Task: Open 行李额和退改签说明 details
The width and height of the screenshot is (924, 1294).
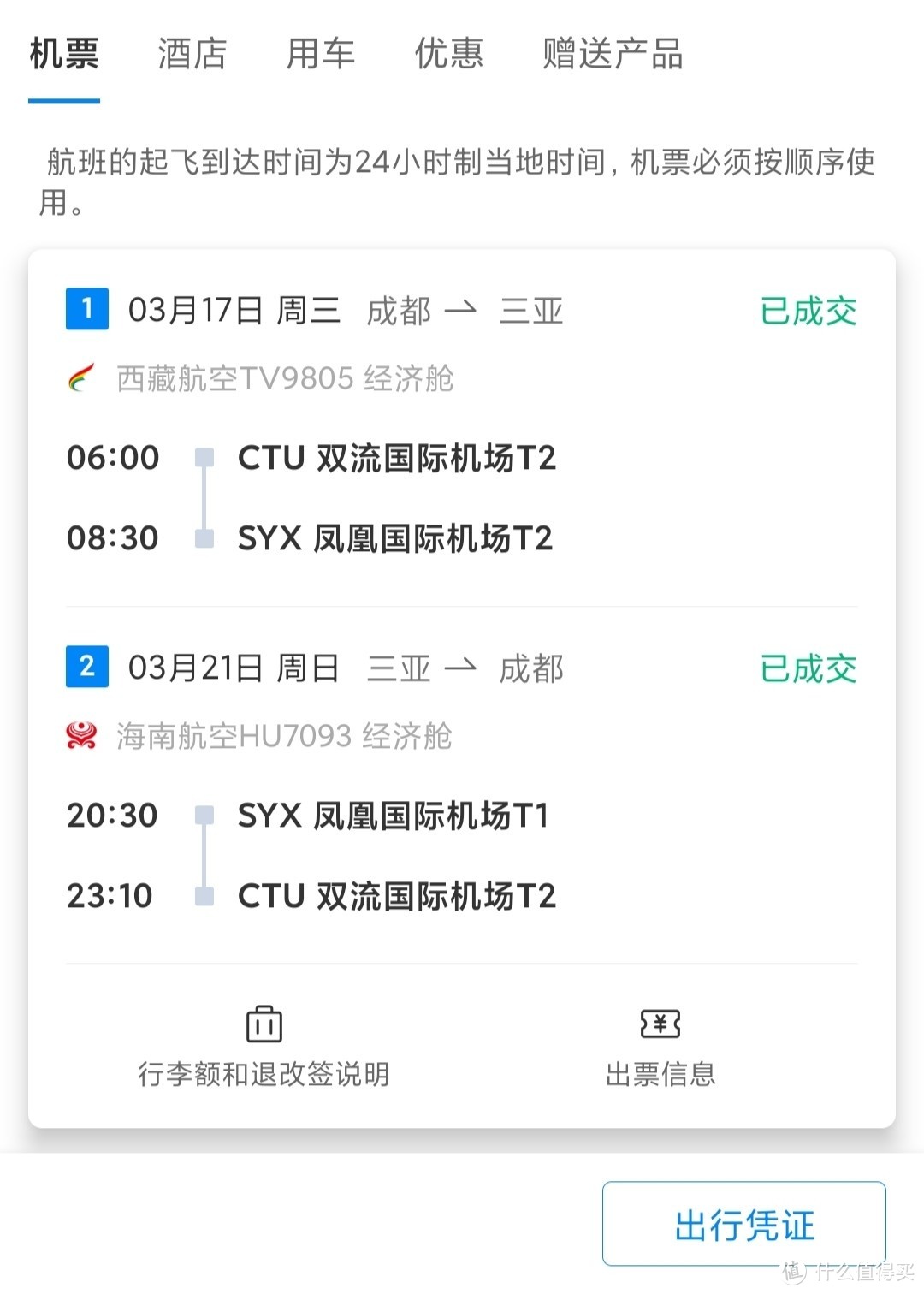Action: (x=264, y=1071)
